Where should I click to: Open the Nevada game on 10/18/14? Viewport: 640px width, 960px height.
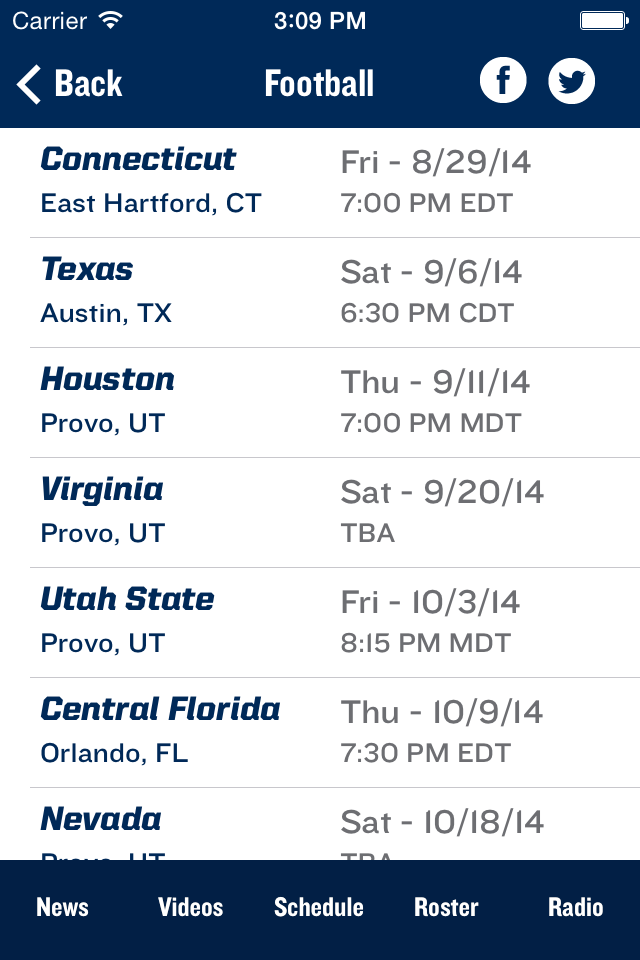(x=320, y=824)
